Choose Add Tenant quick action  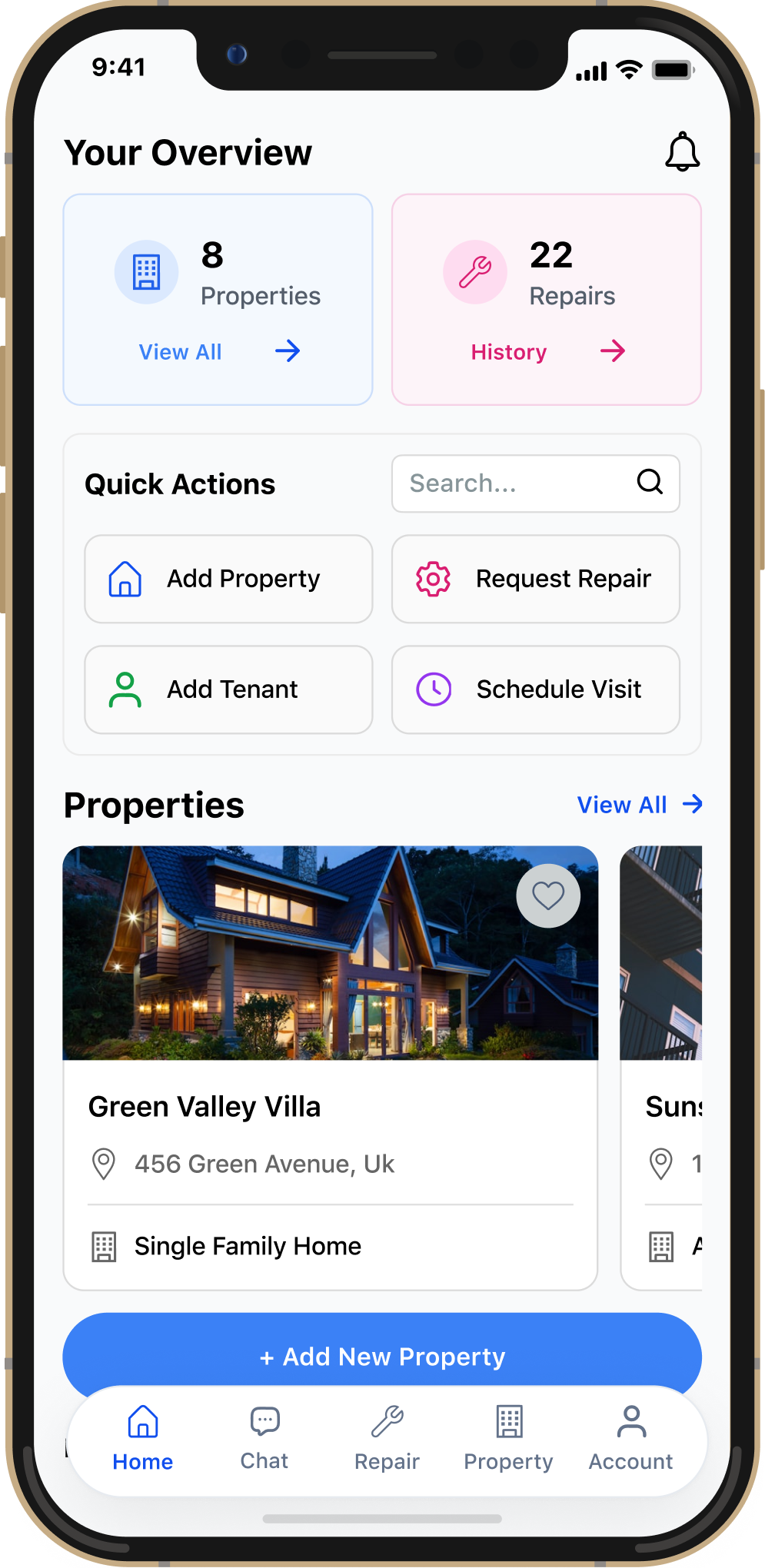pyautogui.click(x=228, y=689)
